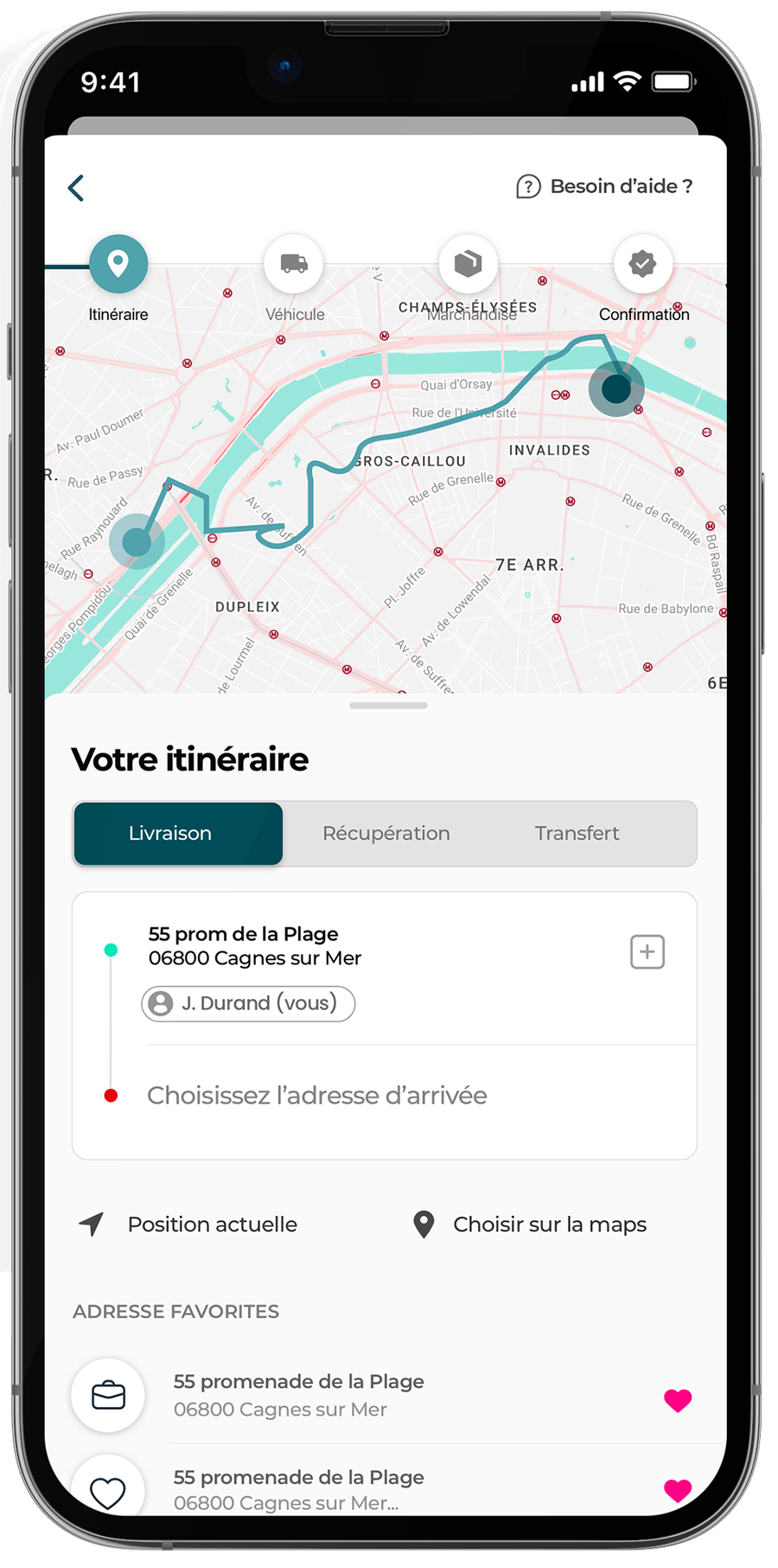Tap the Itinéraire step icon
778x1568 pixels.
(x=118, y=263)
